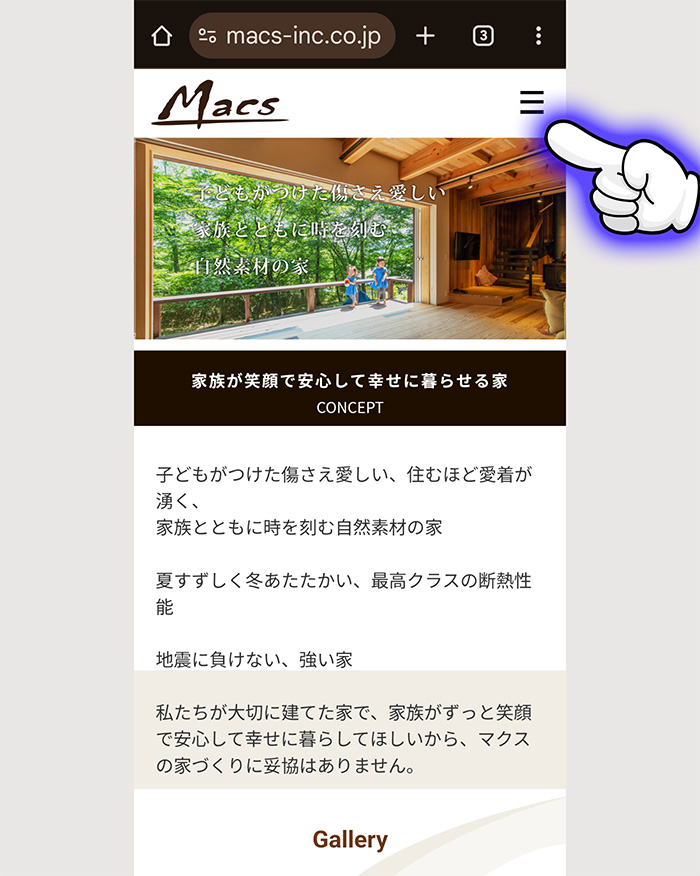Open the browser overflow menu

(x=538, y=37)
